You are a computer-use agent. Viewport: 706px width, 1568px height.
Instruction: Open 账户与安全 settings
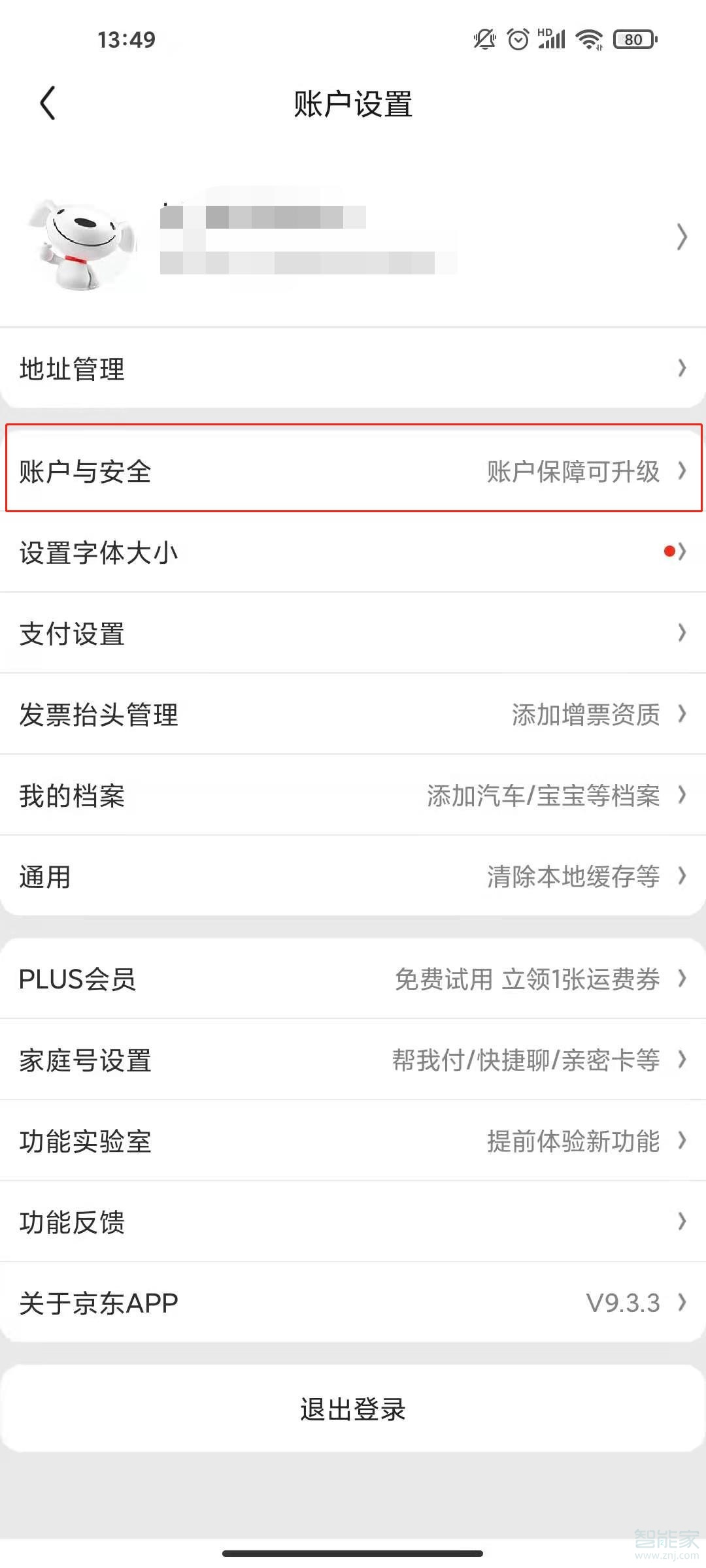(x=353, y=470)
